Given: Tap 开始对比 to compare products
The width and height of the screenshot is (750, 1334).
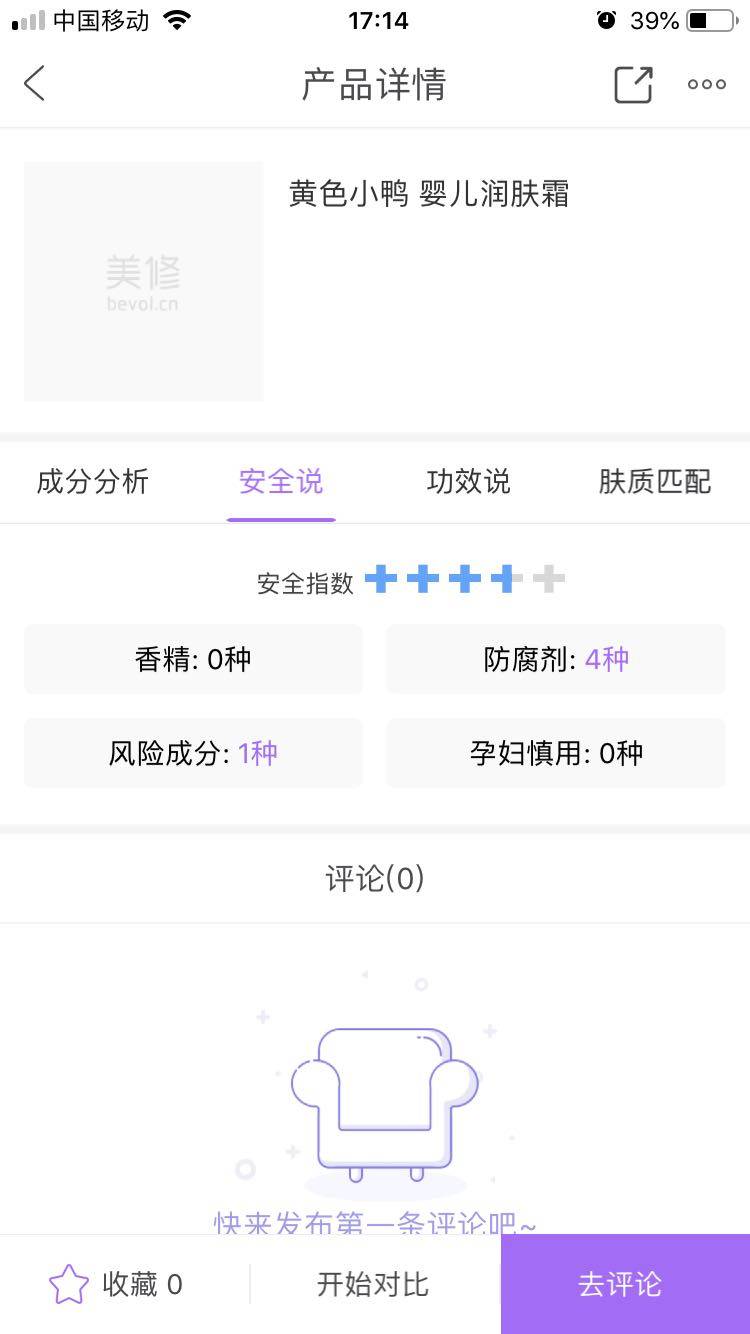Looking at the screenshot, I should (x=373, y=1284).
